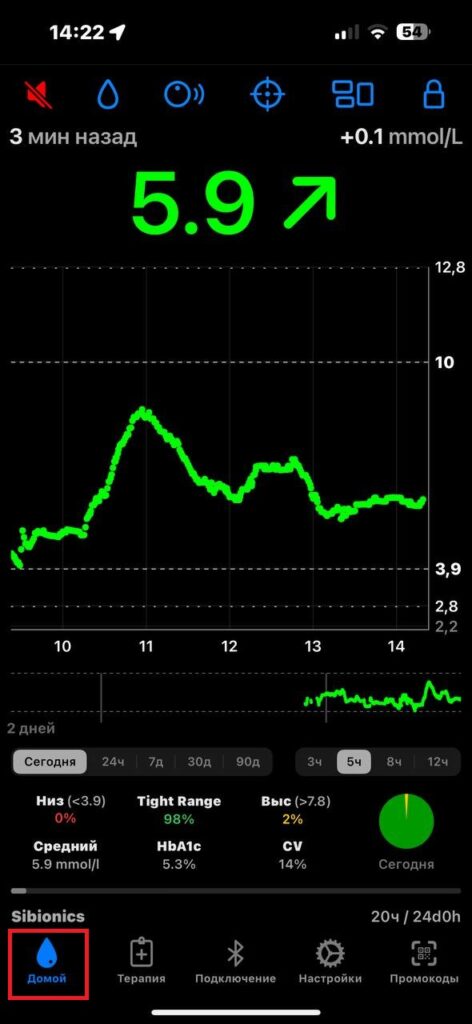Screen dimensions: 472x1024
Task: Tap the red muted speaker icon
Action: click(37, 95)
